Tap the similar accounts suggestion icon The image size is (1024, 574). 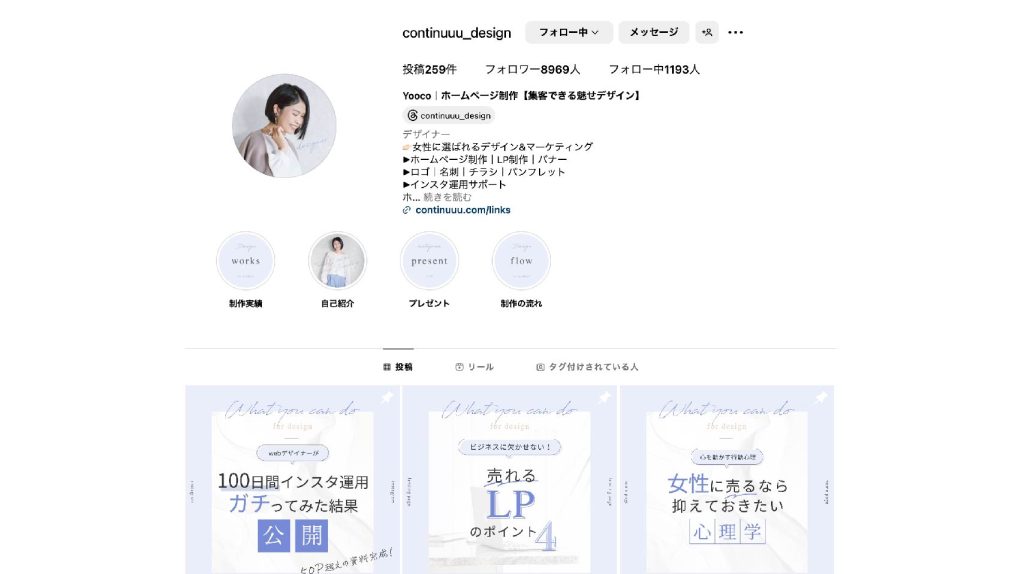point(707,32)
